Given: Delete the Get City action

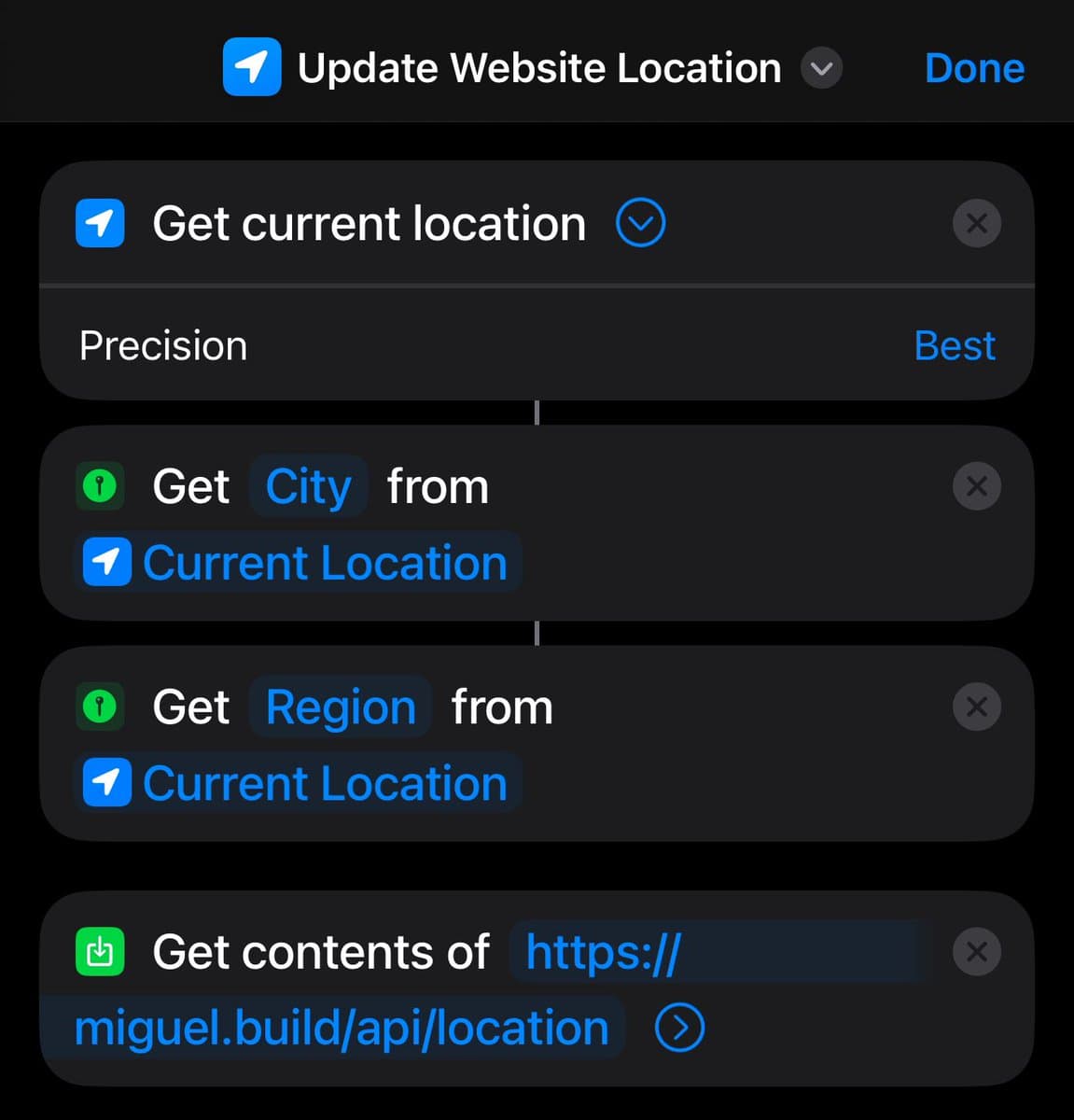Looking at the screenshot, I should (x=976, y=487).
